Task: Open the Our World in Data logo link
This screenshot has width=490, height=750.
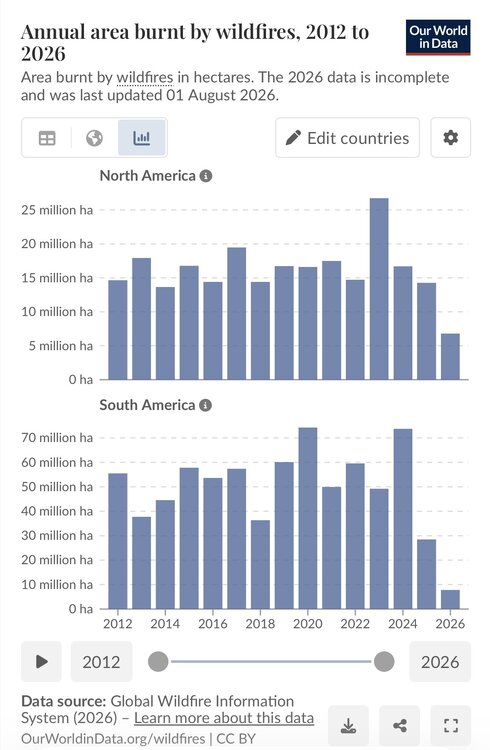Action: pos(438,37)
